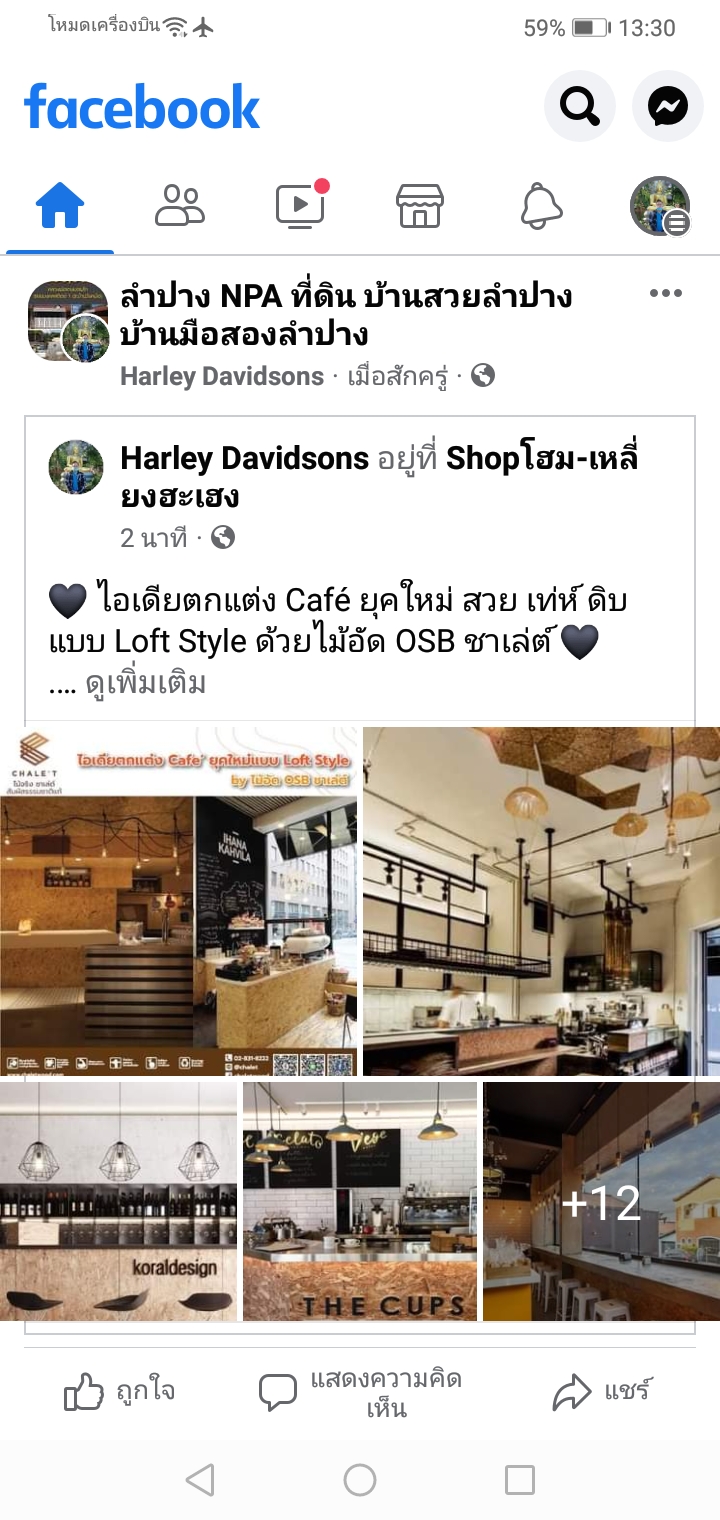Open the THE CUPS café photo

point(360,1201)
